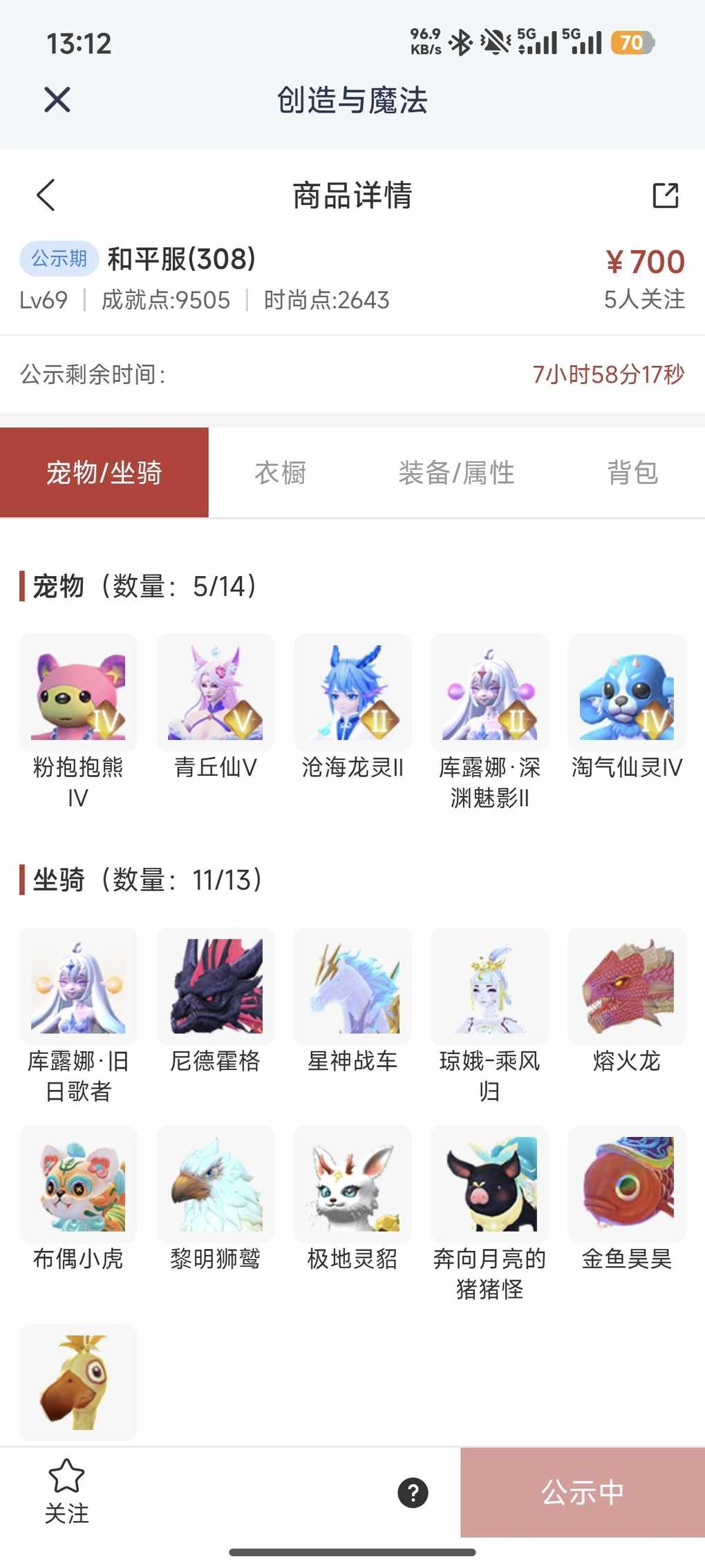View the 粉抱抱熊IV pet

(x=78, y=692)
